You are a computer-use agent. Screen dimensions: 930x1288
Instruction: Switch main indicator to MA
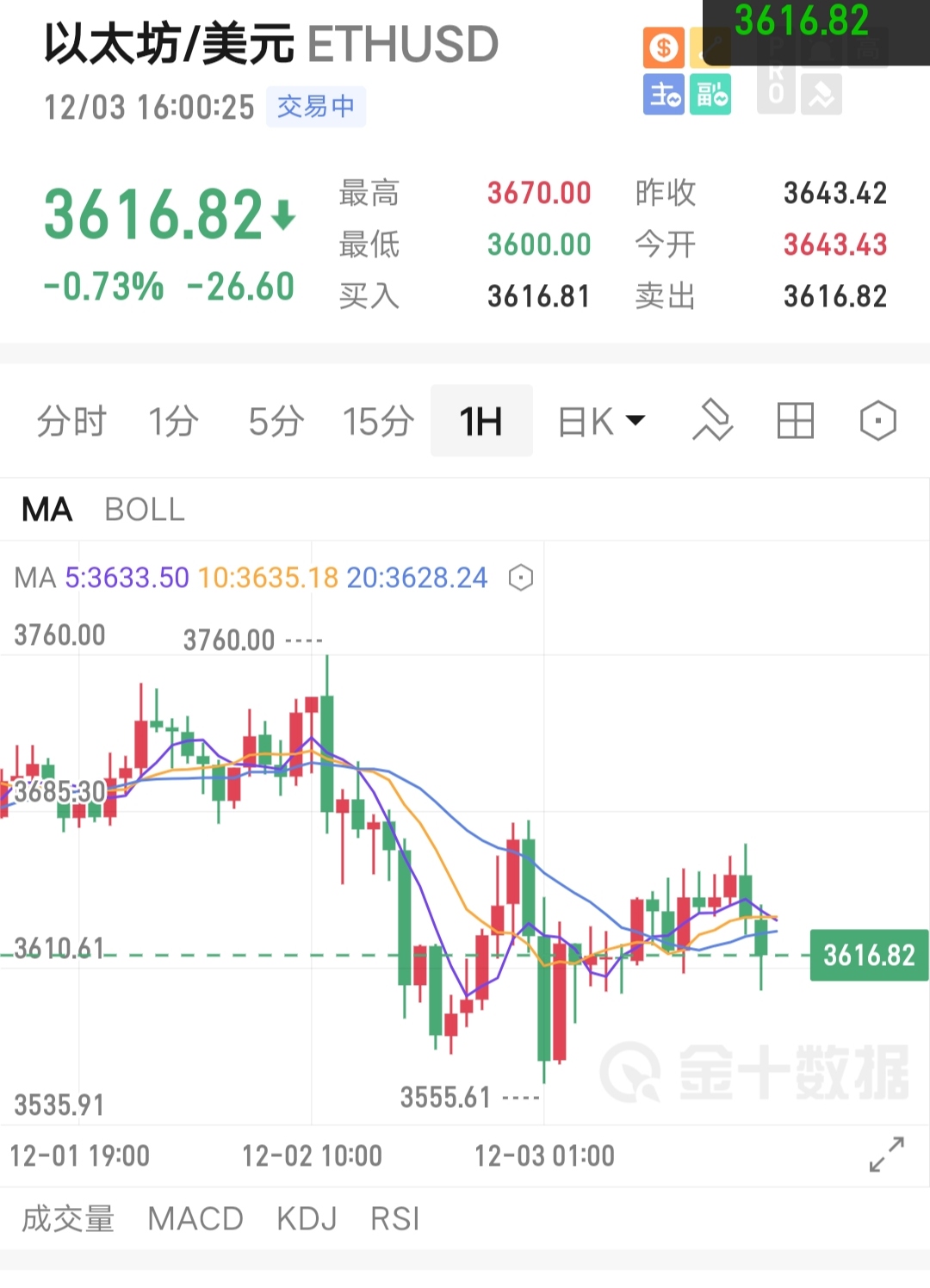(46, 510)
